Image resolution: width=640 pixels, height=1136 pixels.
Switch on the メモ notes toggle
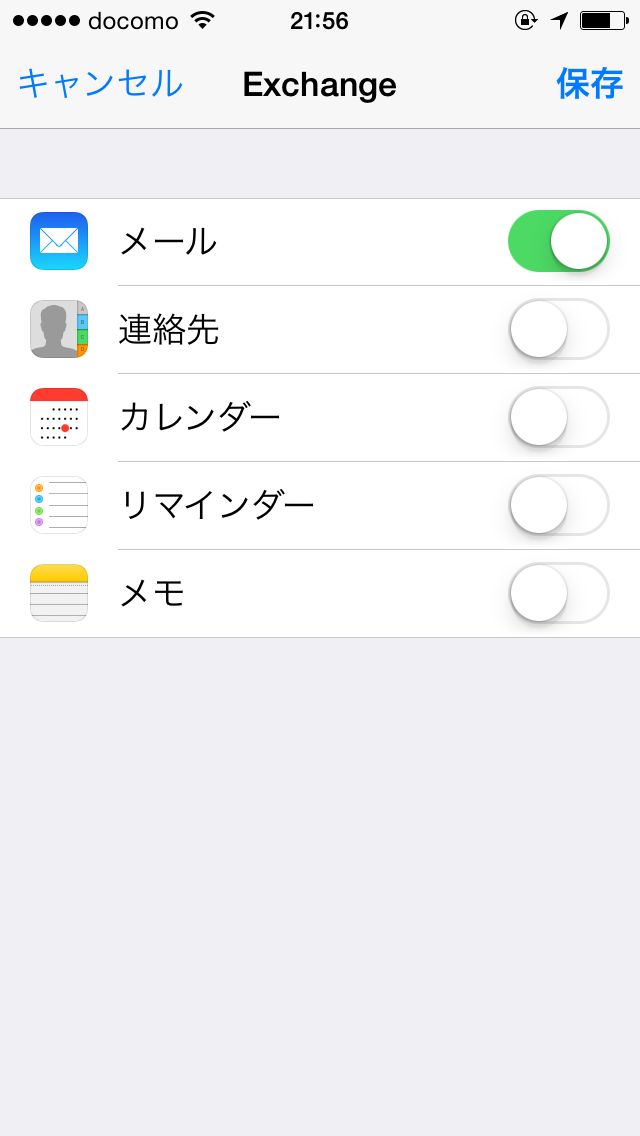click(559, 593)
